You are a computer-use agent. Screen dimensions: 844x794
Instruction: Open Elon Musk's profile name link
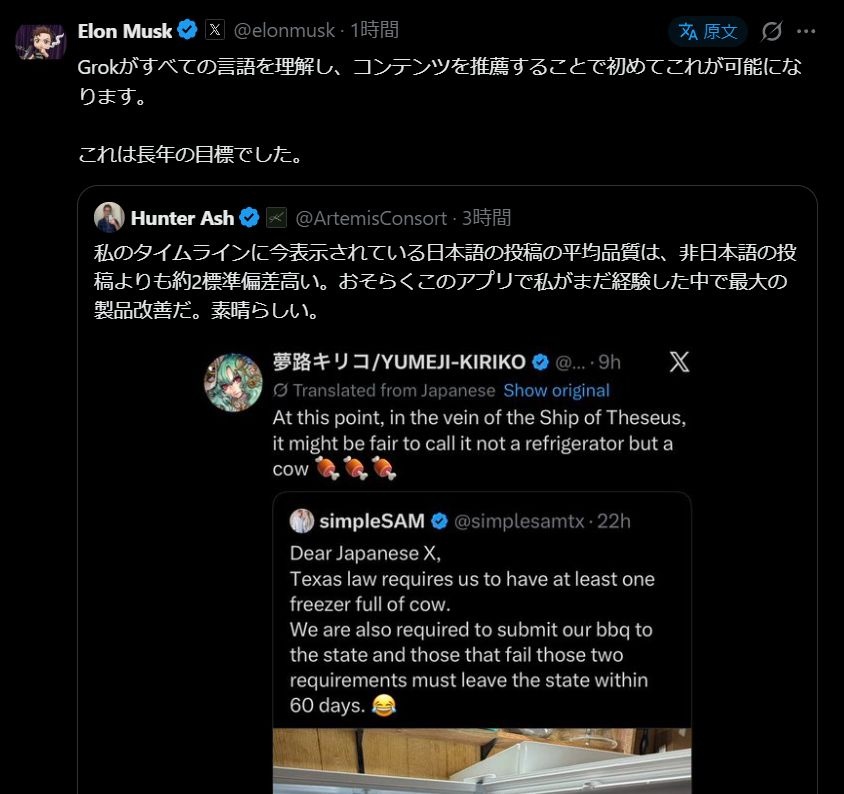pyautogui.click(x=124, y=31)
